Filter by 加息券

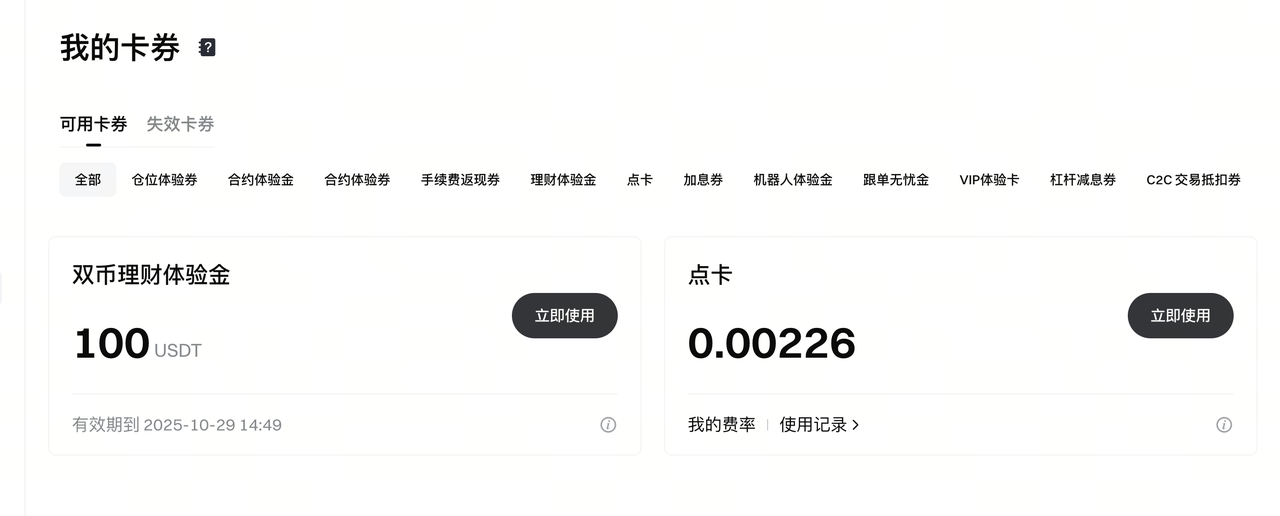click(x=703, y=180)
